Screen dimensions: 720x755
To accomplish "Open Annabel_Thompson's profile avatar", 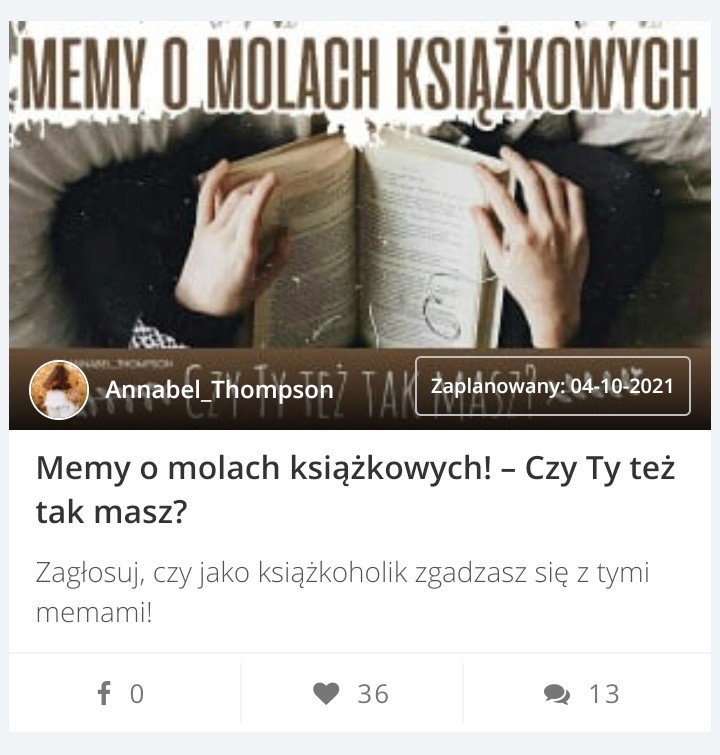I will pos(59,390).
